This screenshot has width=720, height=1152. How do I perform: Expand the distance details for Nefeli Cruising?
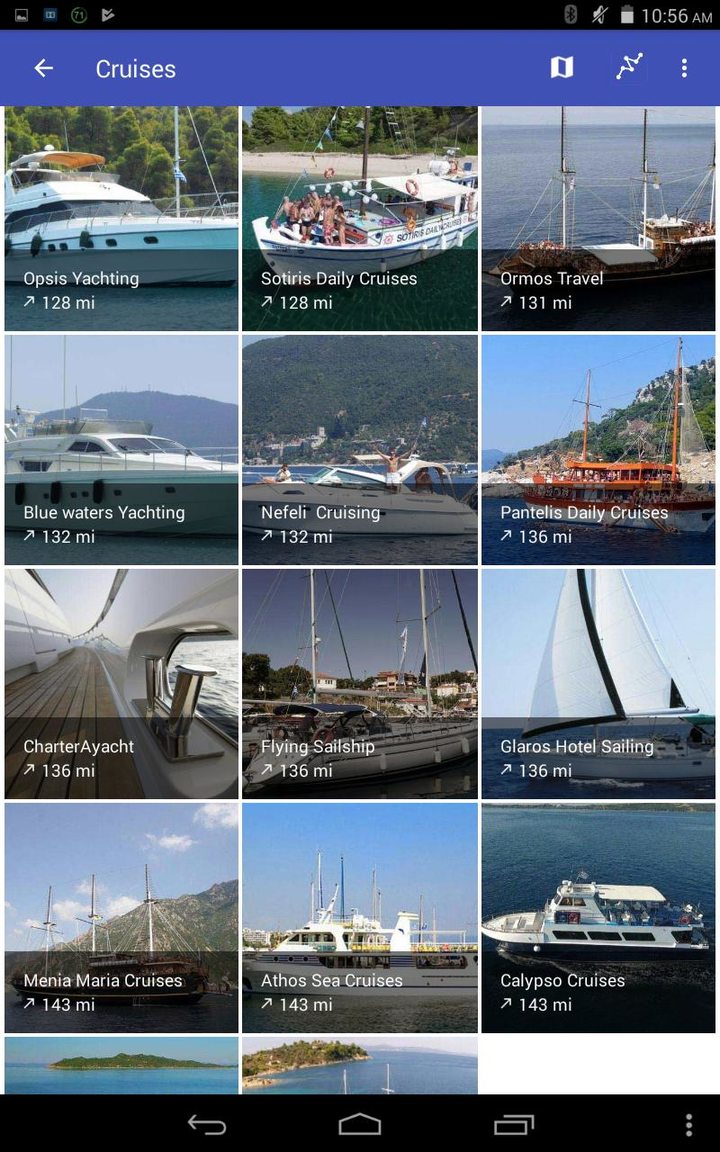click(x=268, y=537)
